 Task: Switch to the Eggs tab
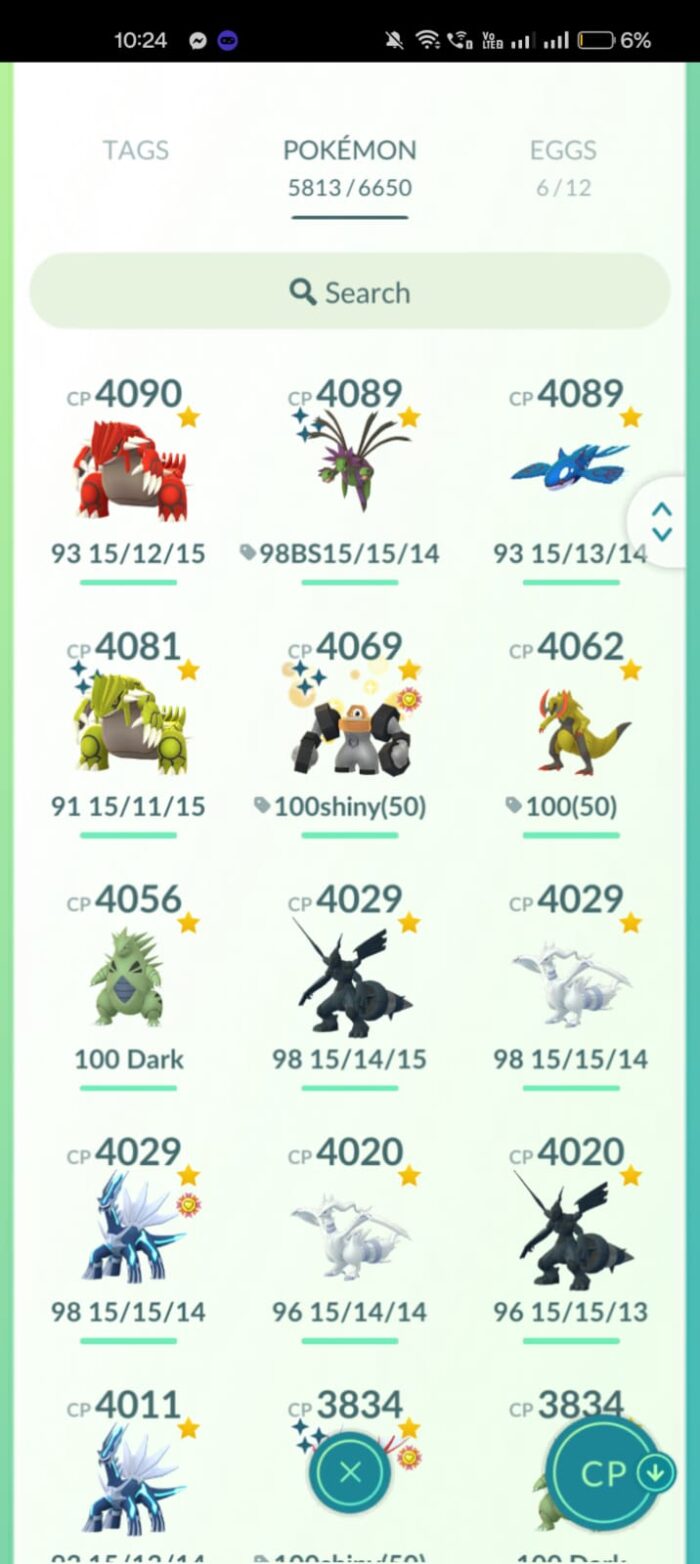(x=563, y=166)
